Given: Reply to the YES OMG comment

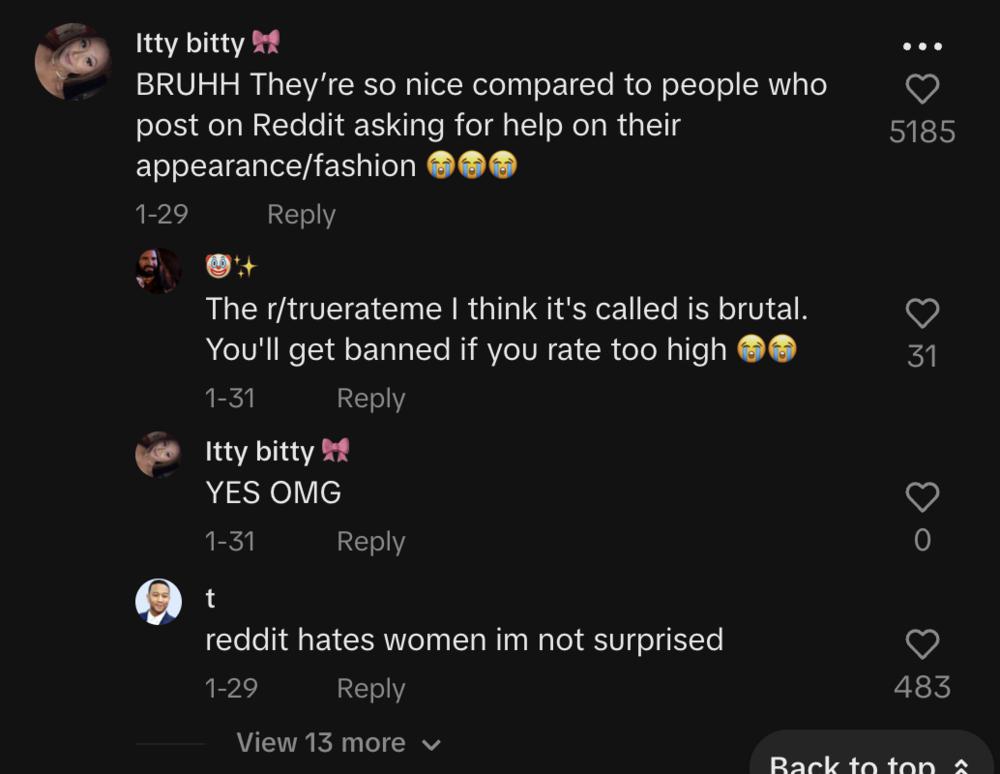Looking at the screenshot, I should (371, 541).
